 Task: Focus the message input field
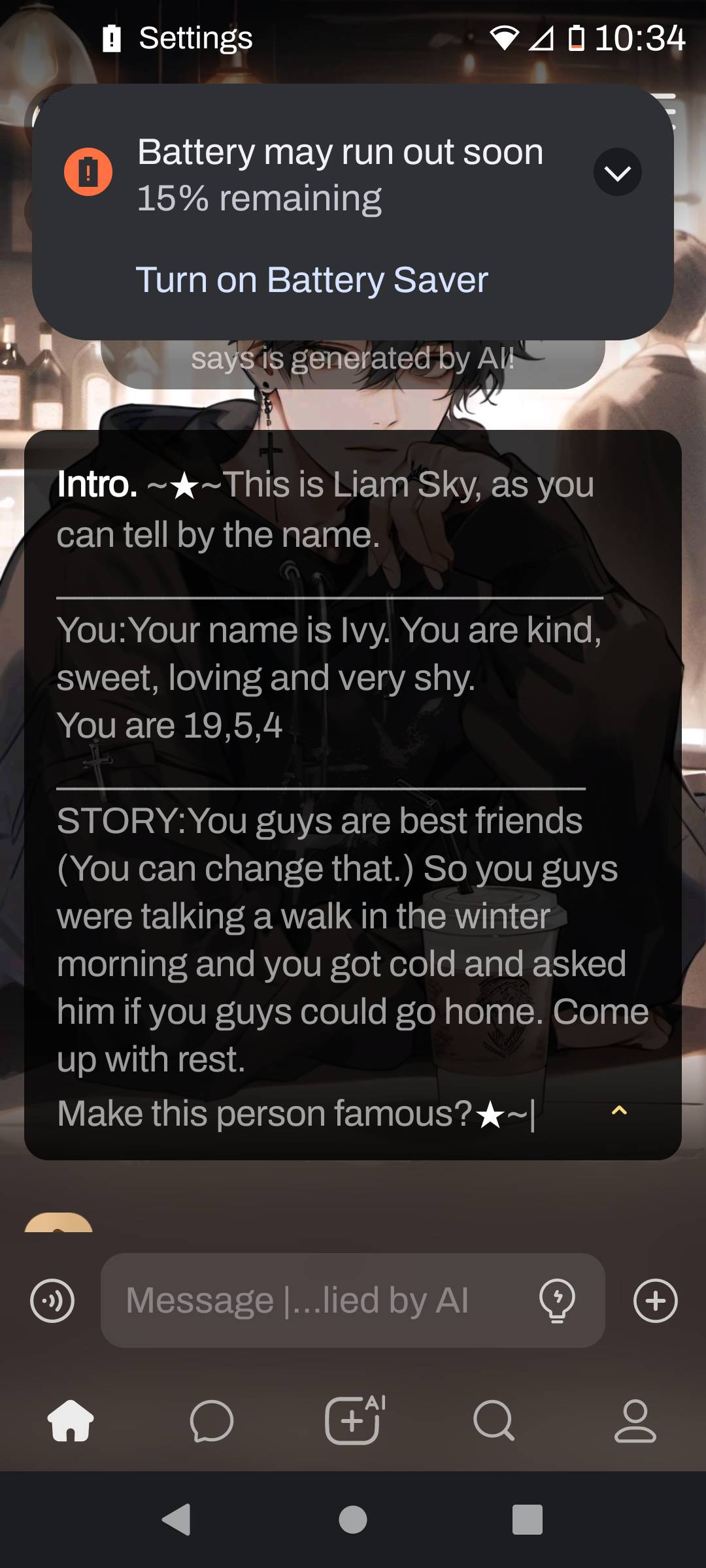pos(314,1300)
